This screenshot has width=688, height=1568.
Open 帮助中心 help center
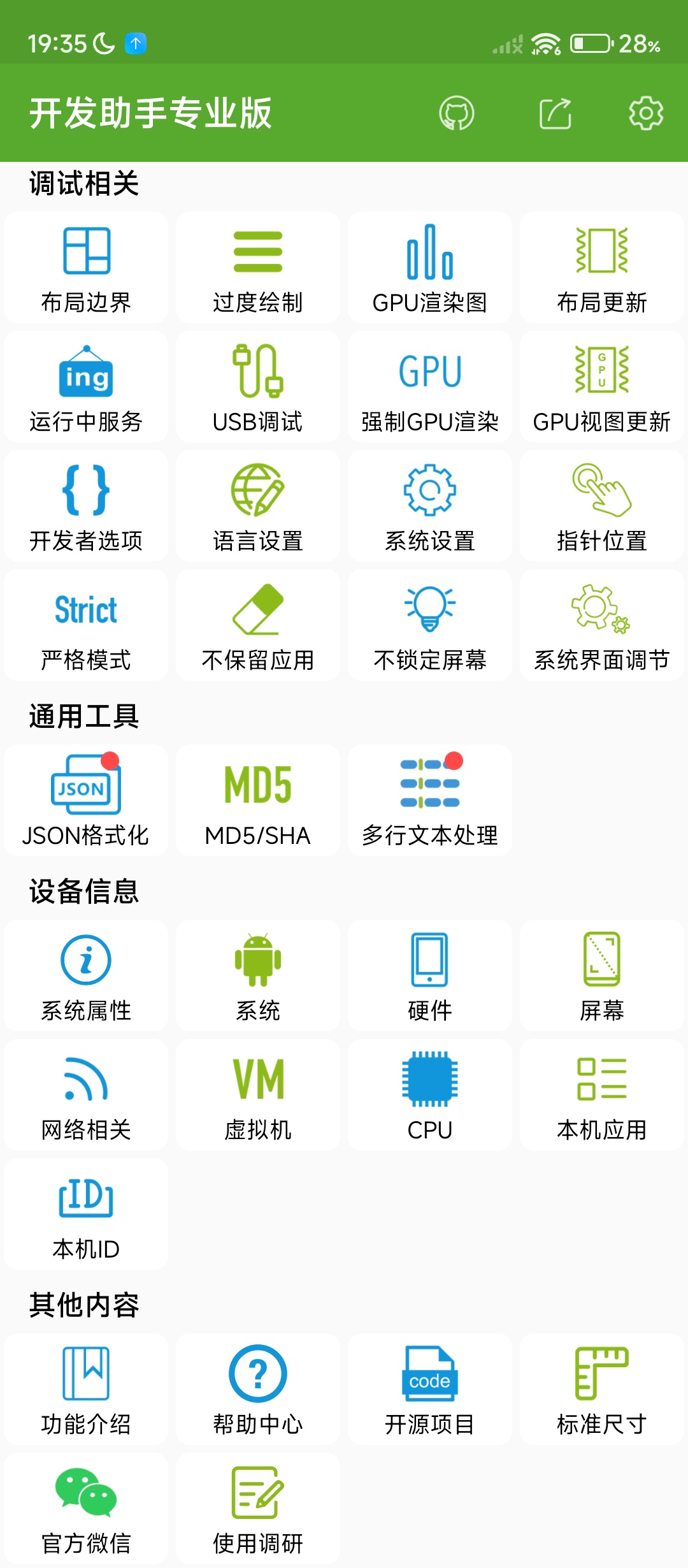click(x=258, y=1390)
